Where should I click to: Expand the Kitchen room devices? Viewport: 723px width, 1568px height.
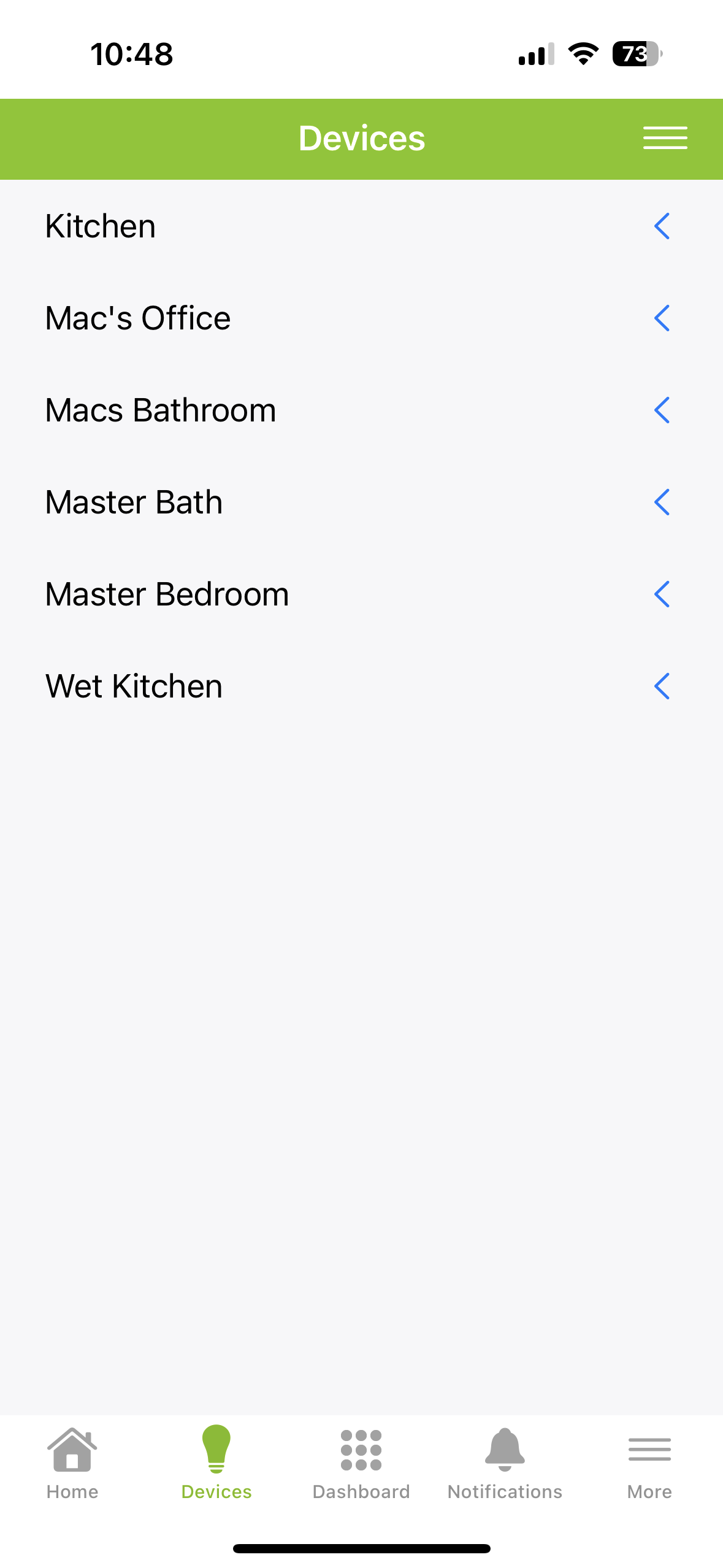361,226
